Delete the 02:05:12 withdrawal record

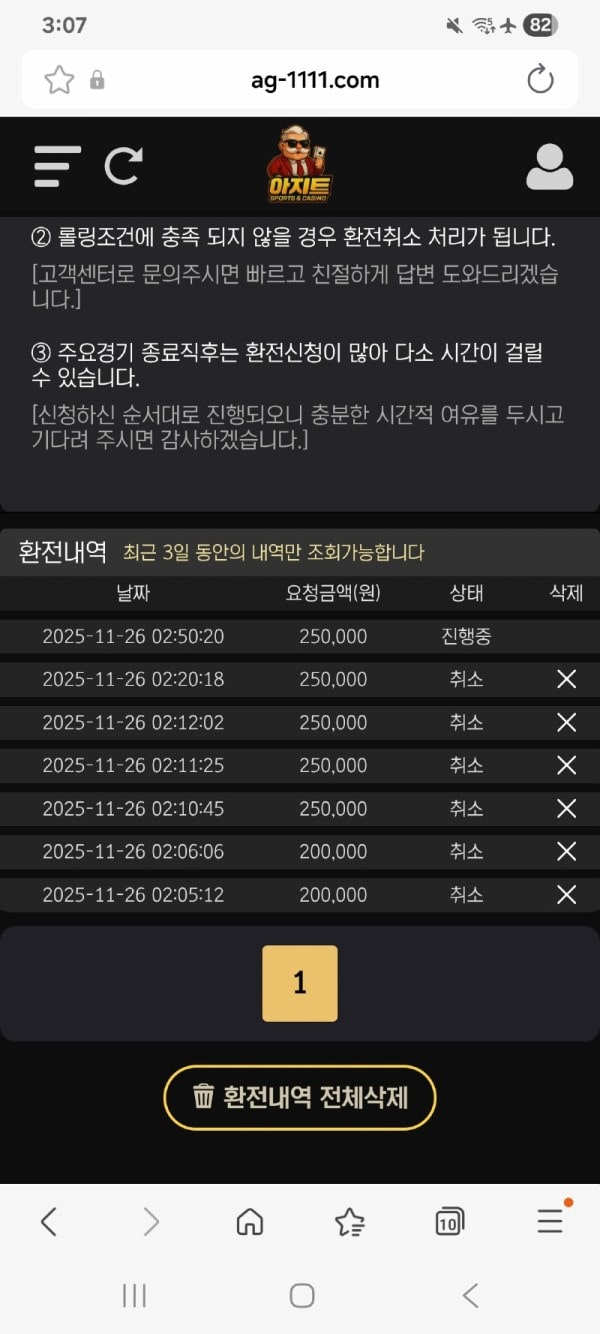click(566, 894)
